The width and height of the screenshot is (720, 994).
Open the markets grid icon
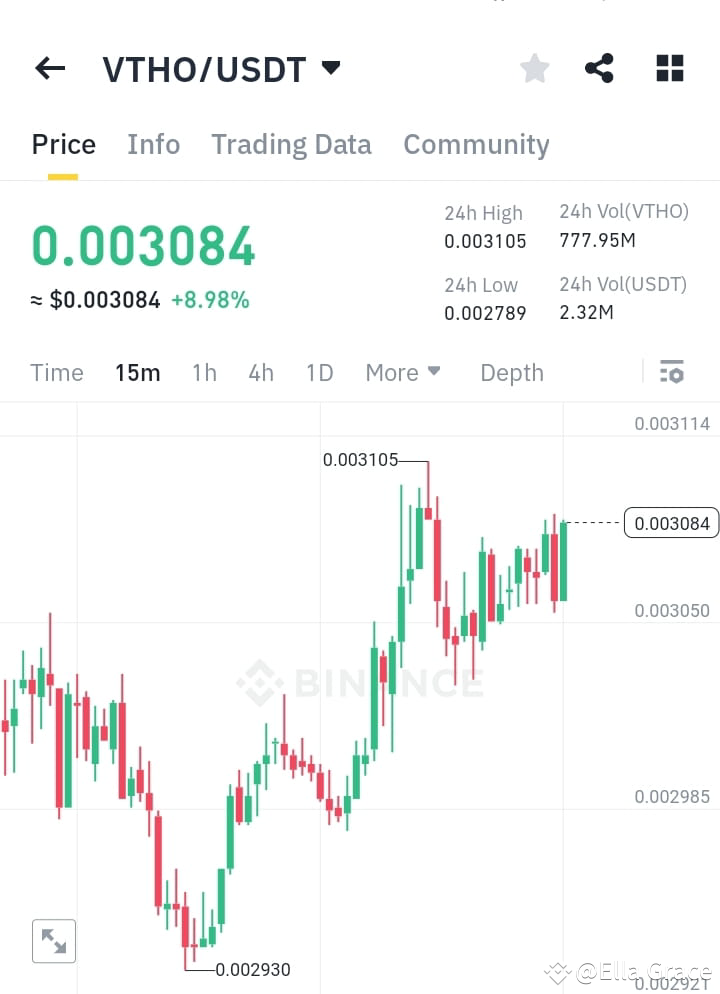pos(668,68)
